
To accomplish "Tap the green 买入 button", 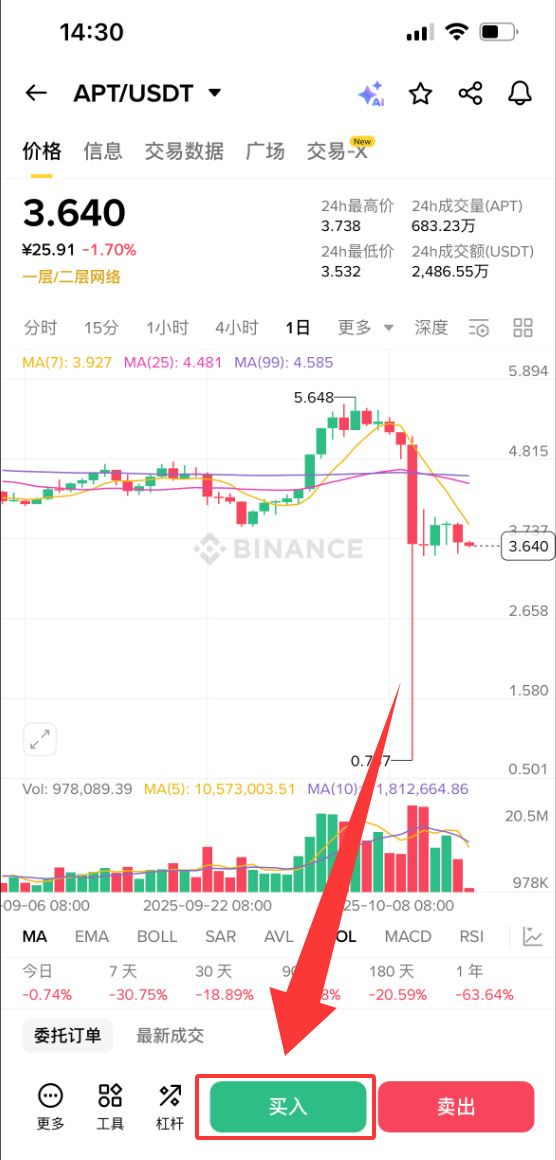I will pyautogui.click(x=288, y=1107).
